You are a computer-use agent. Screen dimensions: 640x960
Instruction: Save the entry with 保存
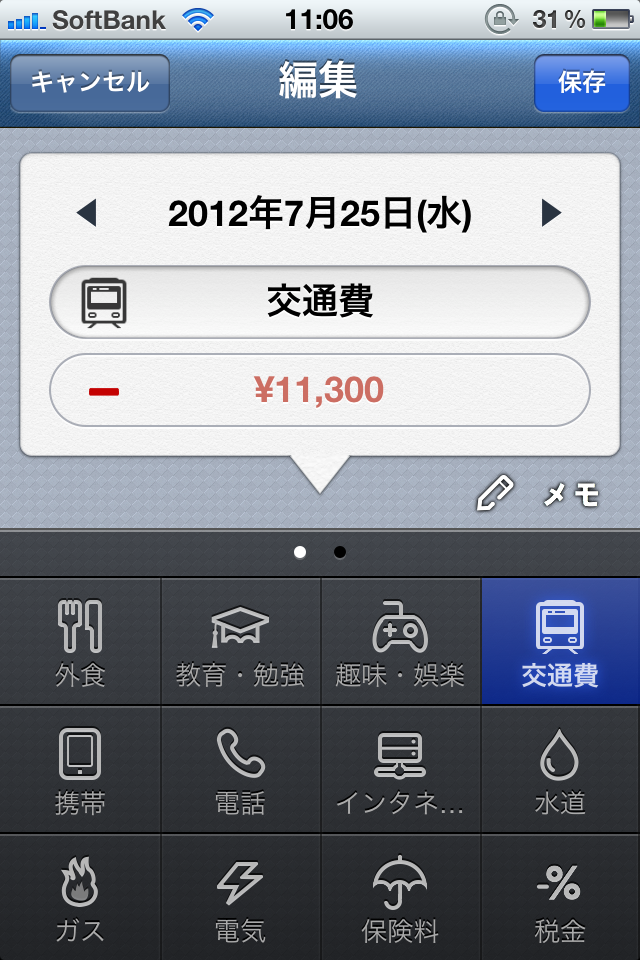[581, 83]
